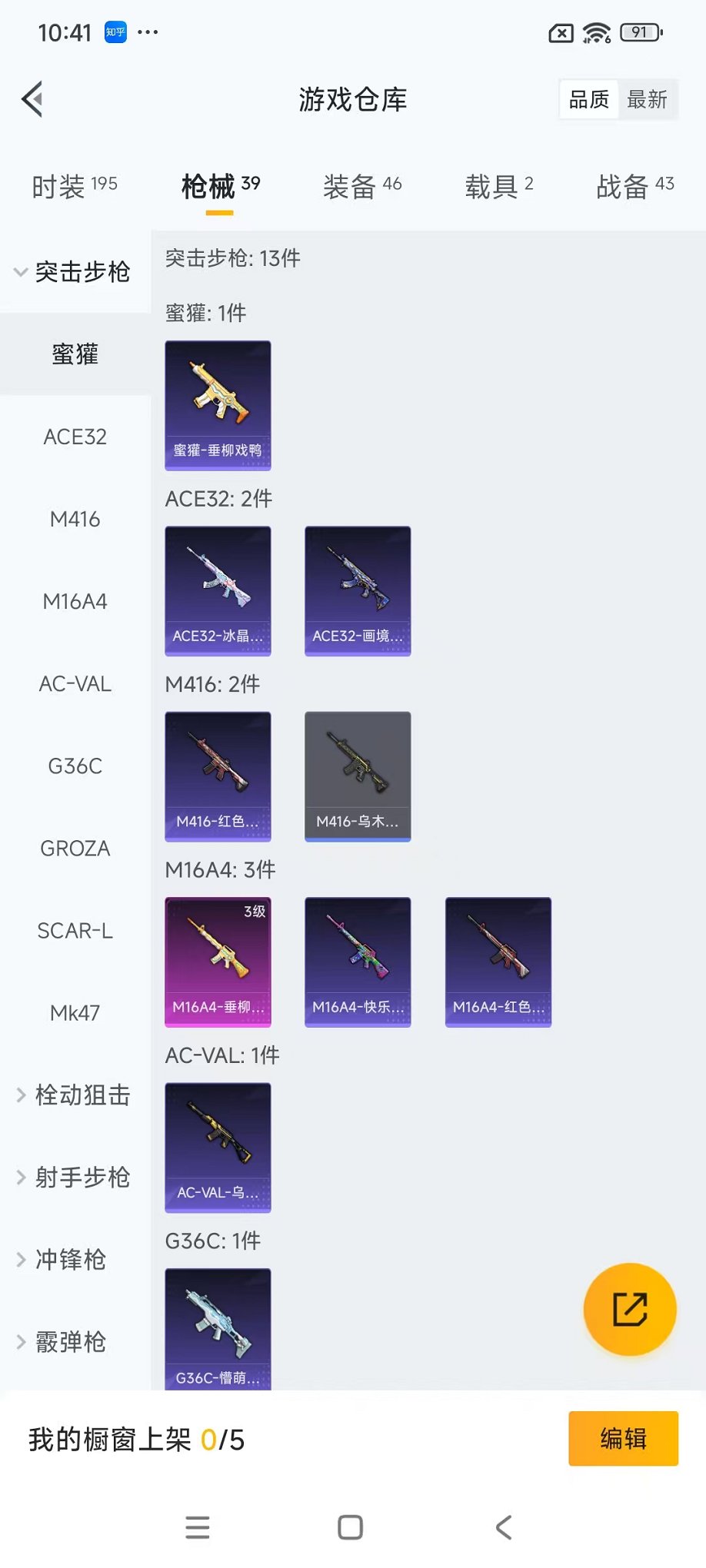Viewport: 706px width, 1568px height.
Task: Sort by 最新
Action: click(647, 99)
